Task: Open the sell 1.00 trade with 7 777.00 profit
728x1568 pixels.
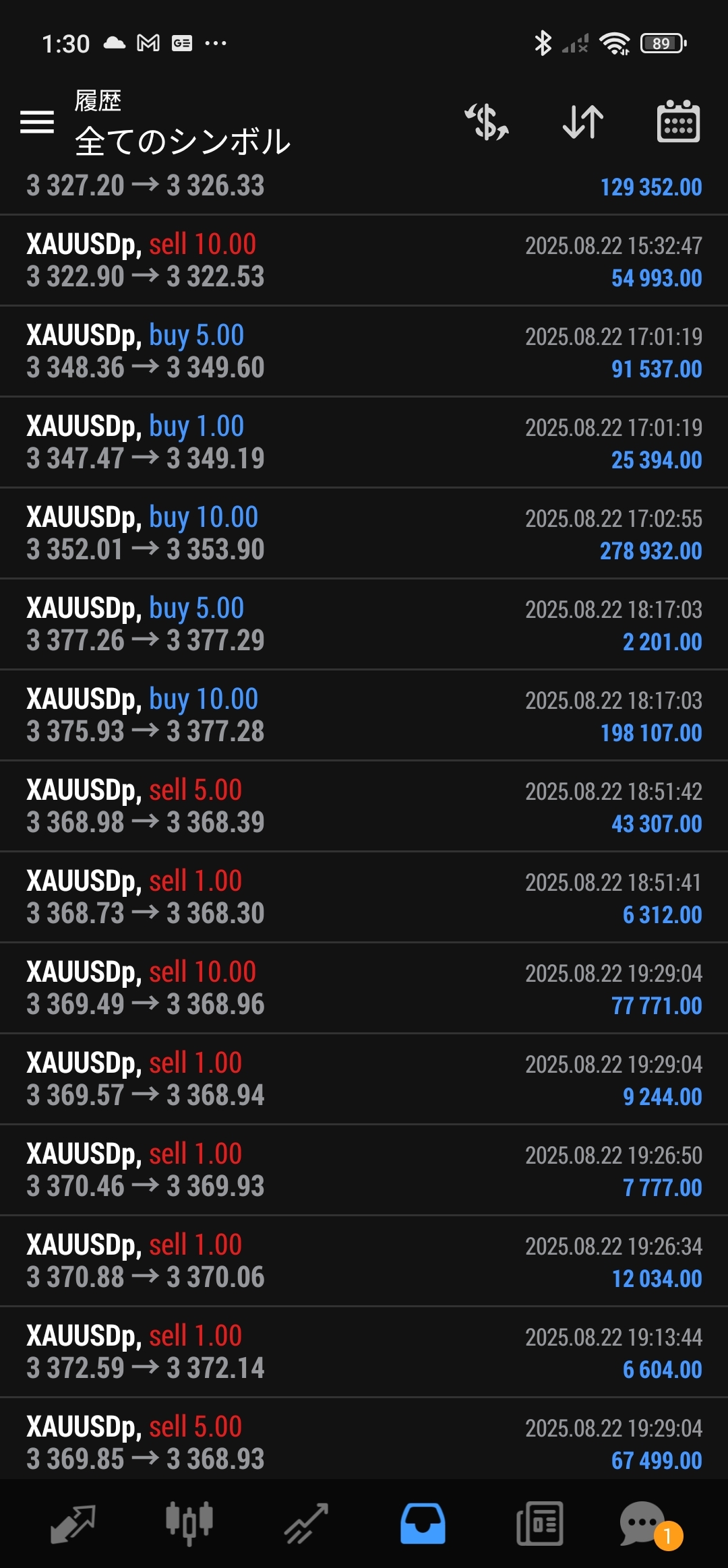Action: click(364, 1170)
